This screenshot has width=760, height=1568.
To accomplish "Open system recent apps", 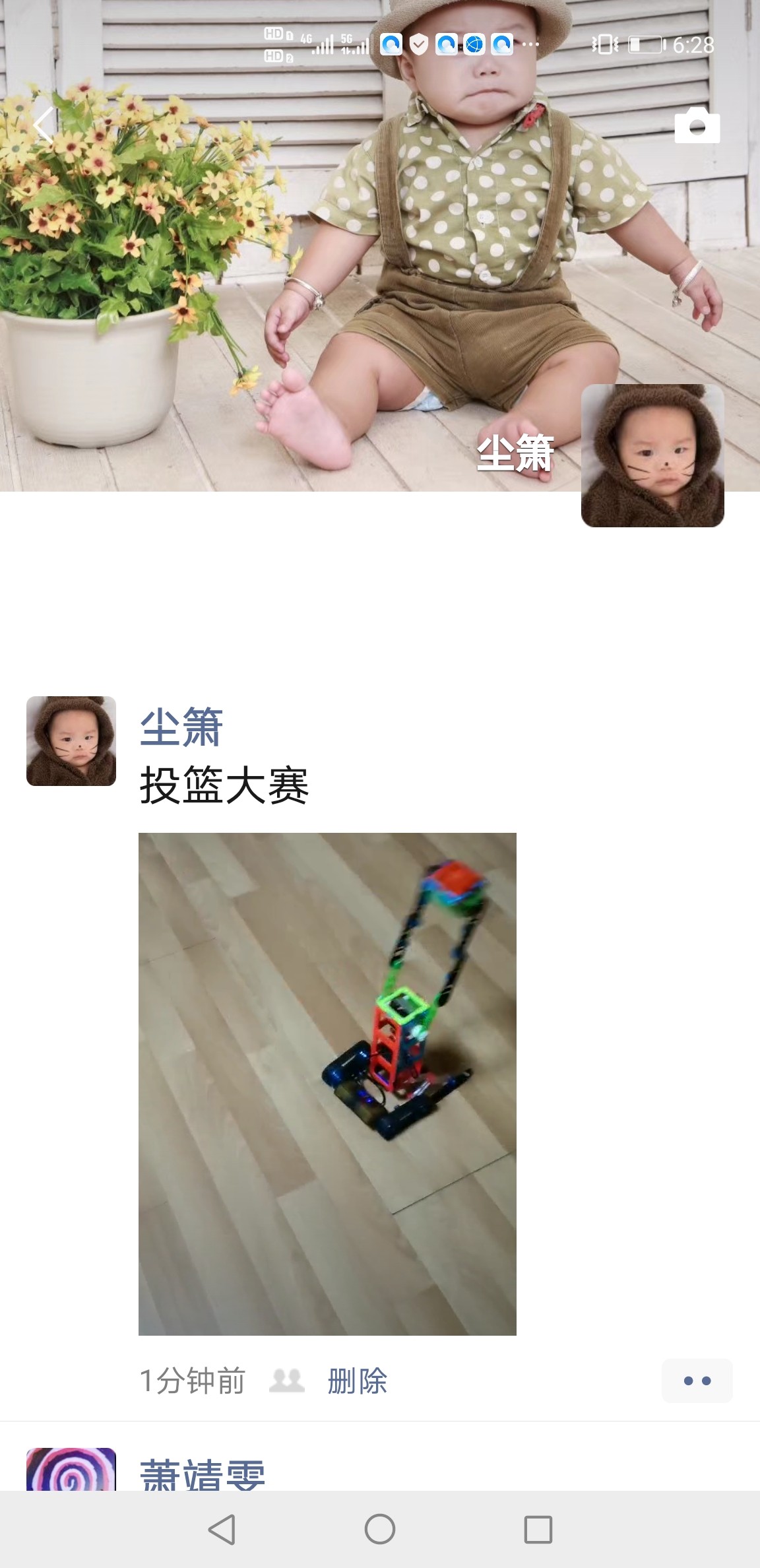I will tap(538, 1529).
